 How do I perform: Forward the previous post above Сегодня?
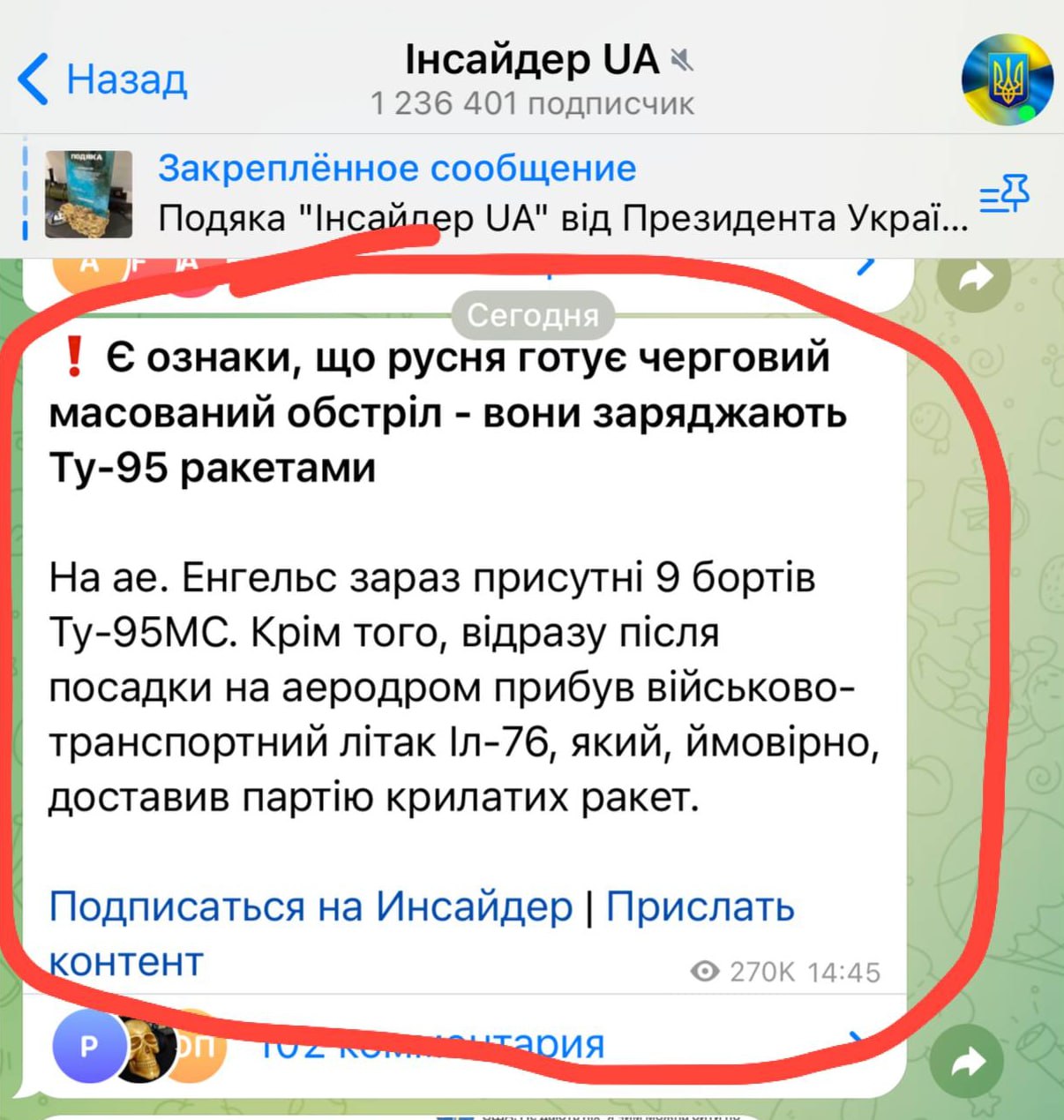(972, 279)
